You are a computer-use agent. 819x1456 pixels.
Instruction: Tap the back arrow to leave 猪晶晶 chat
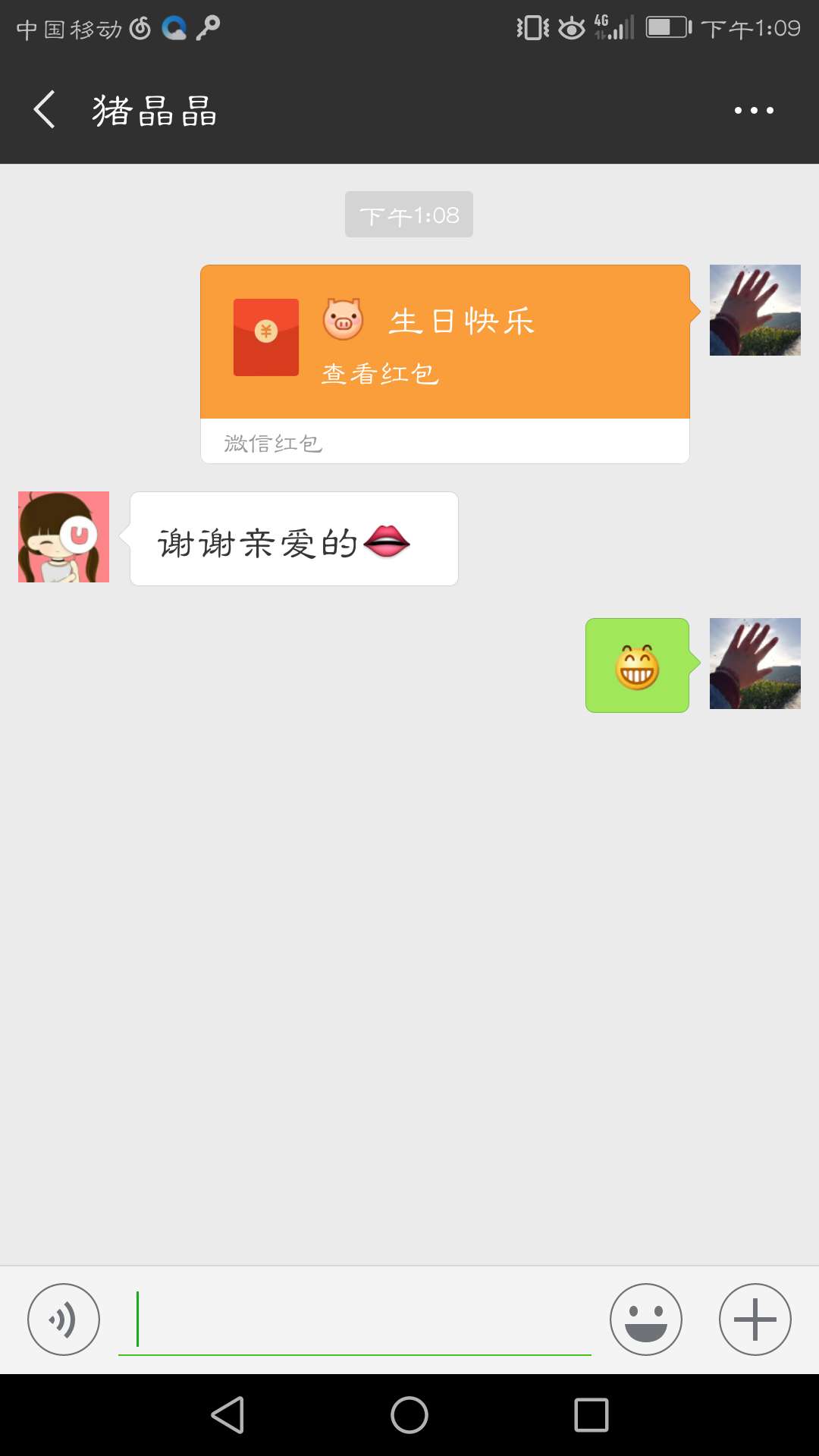click(43, 109)
